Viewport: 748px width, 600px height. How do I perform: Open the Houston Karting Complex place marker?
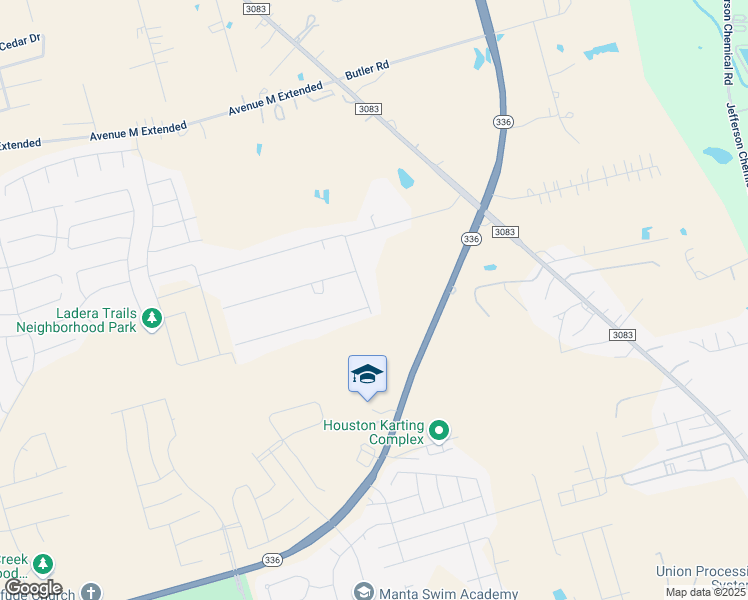pyautogui.click(x=438, y=432)
